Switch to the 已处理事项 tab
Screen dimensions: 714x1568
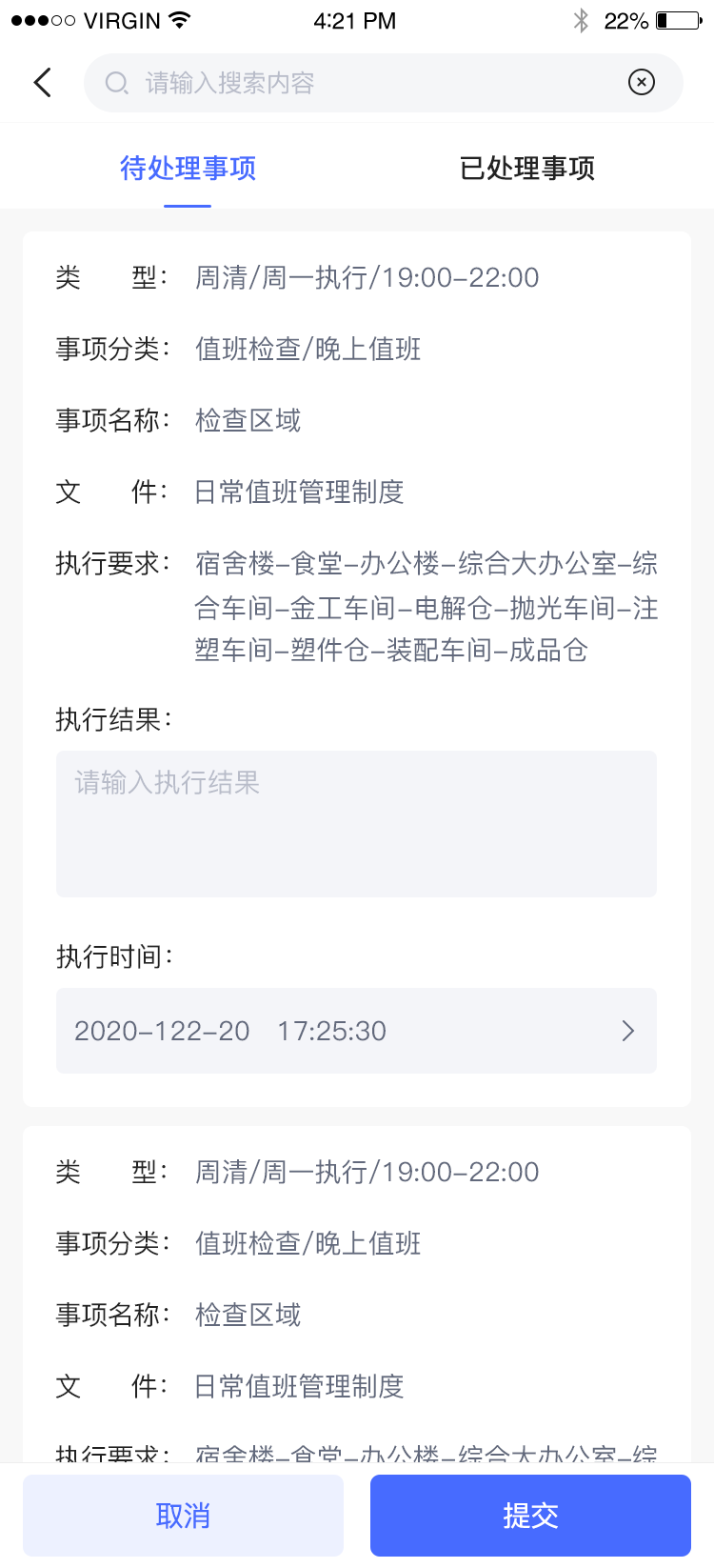click(527, 168)
